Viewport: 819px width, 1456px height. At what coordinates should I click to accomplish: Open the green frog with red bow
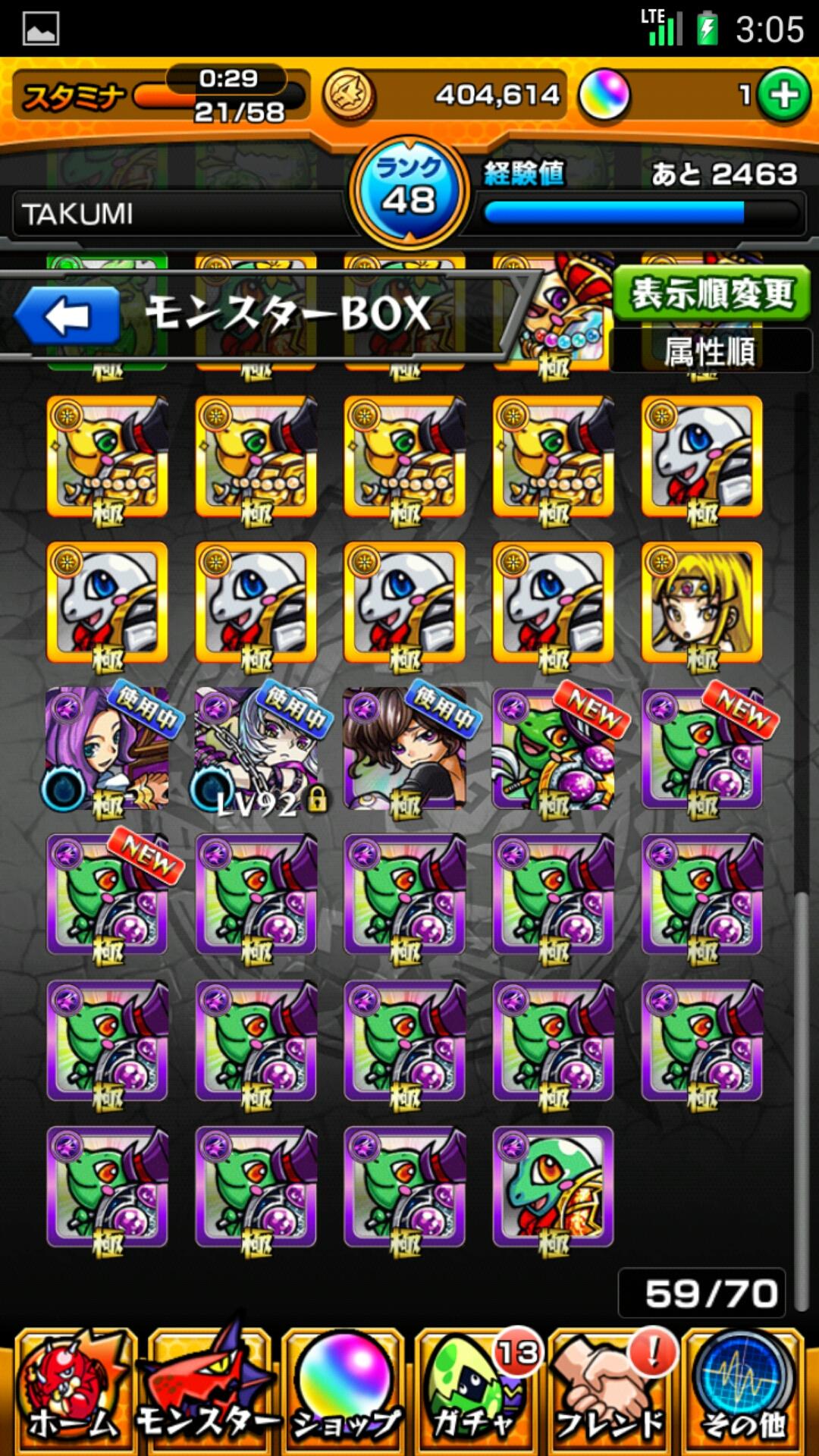[553, 1188]
